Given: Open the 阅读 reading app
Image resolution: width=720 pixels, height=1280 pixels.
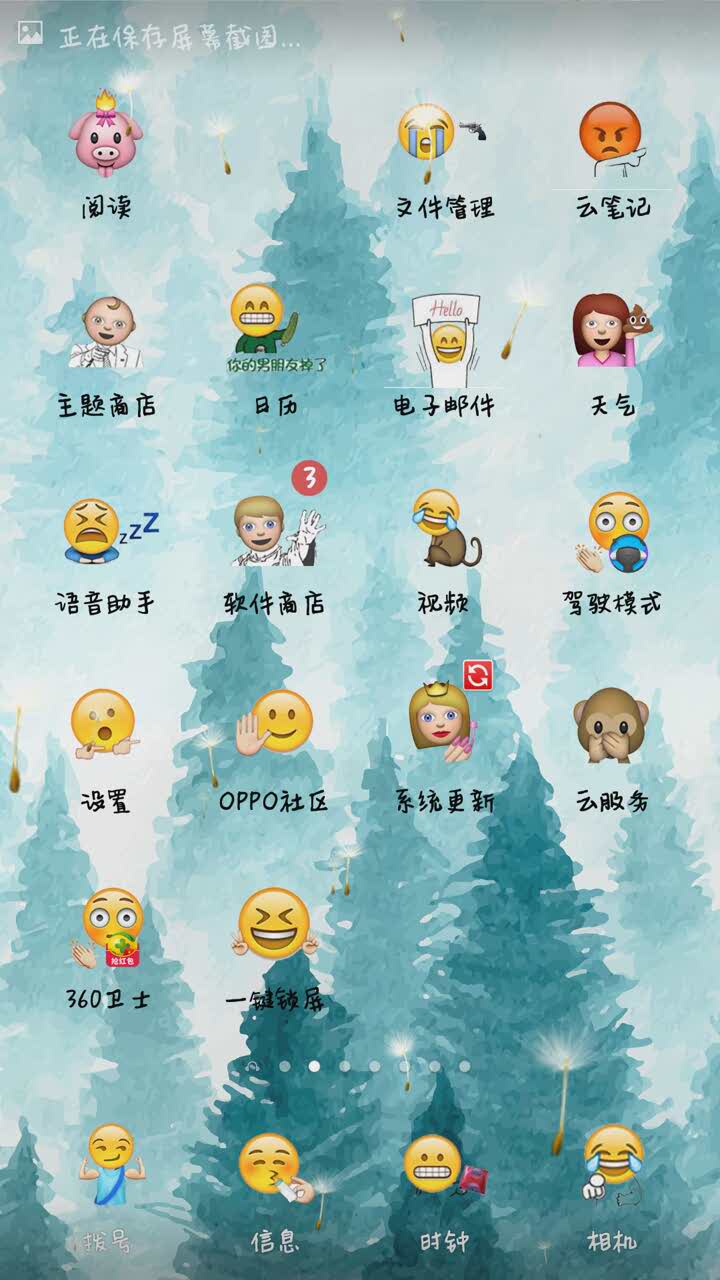Looking at the screenshot, I should (x=106, y=140).
